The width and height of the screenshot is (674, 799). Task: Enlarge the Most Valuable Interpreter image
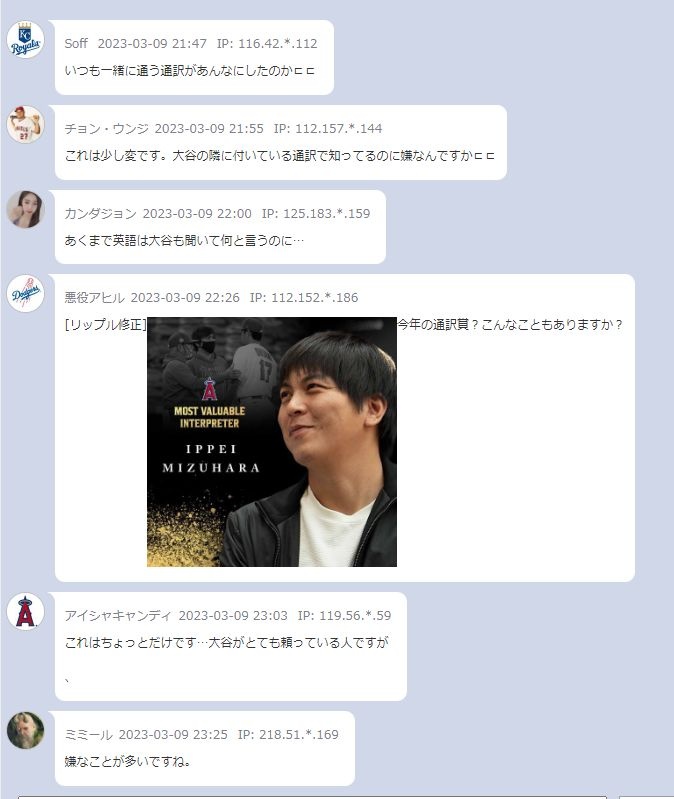[x=272, y=442]
